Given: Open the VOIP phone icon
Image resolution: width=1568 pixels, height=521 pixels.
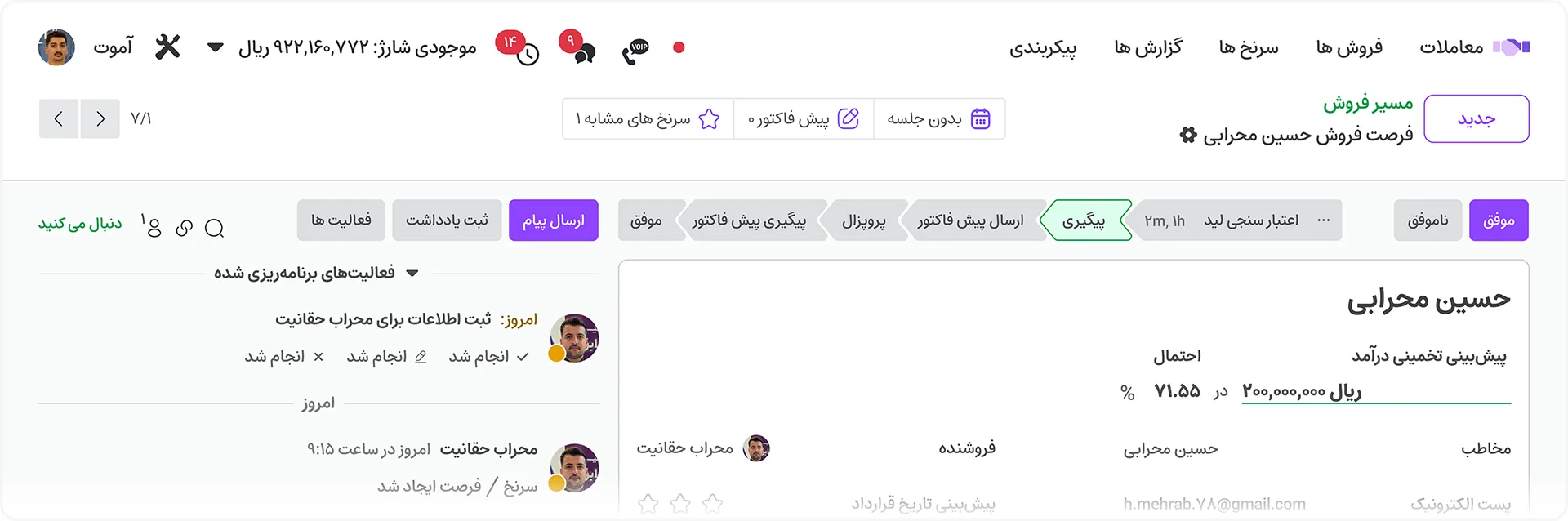Looking at the screenshot, I should pyautogui.click(x=635, y=51).
